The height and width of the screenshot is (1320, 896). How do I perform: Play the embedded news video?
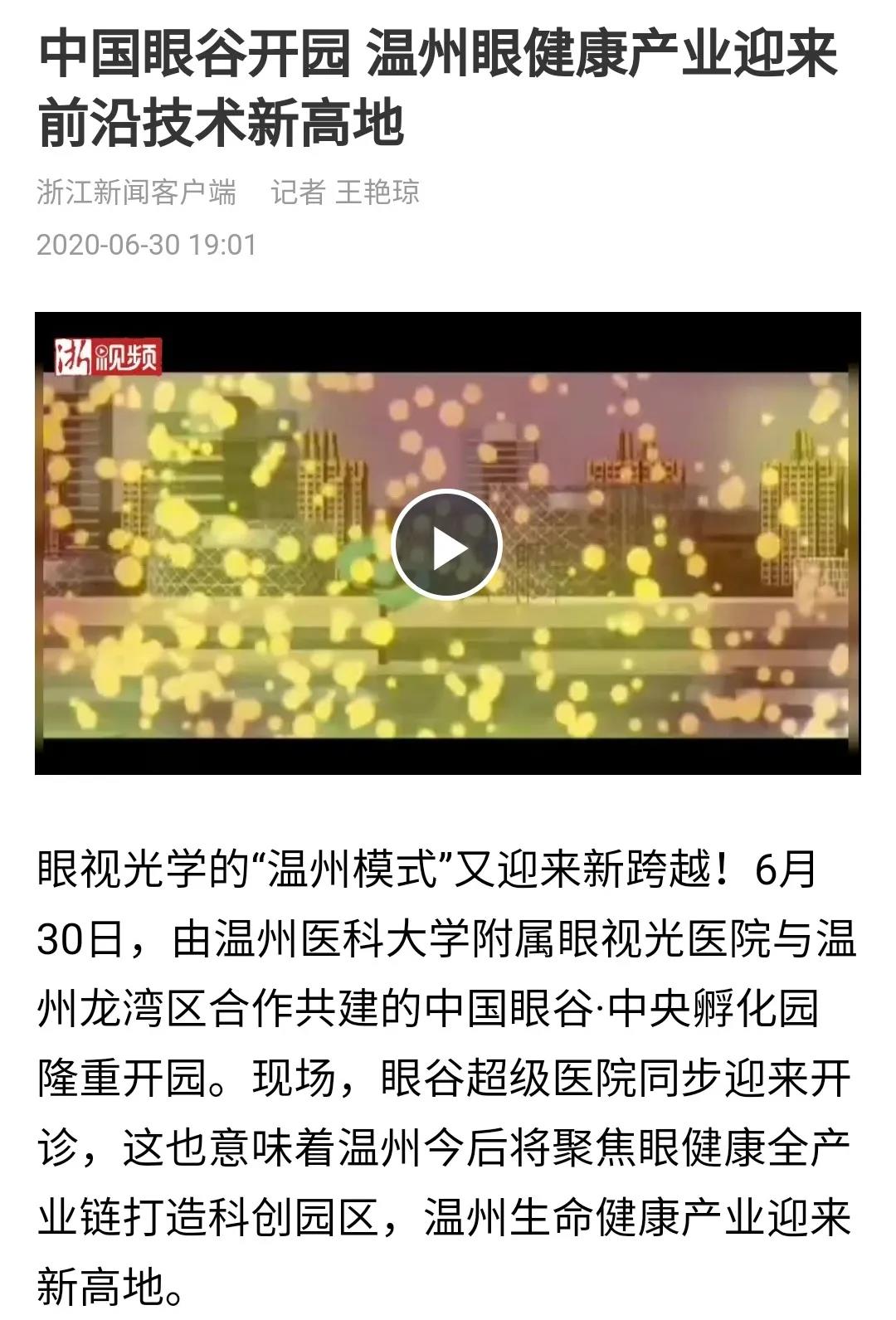(x=446, y=545)
